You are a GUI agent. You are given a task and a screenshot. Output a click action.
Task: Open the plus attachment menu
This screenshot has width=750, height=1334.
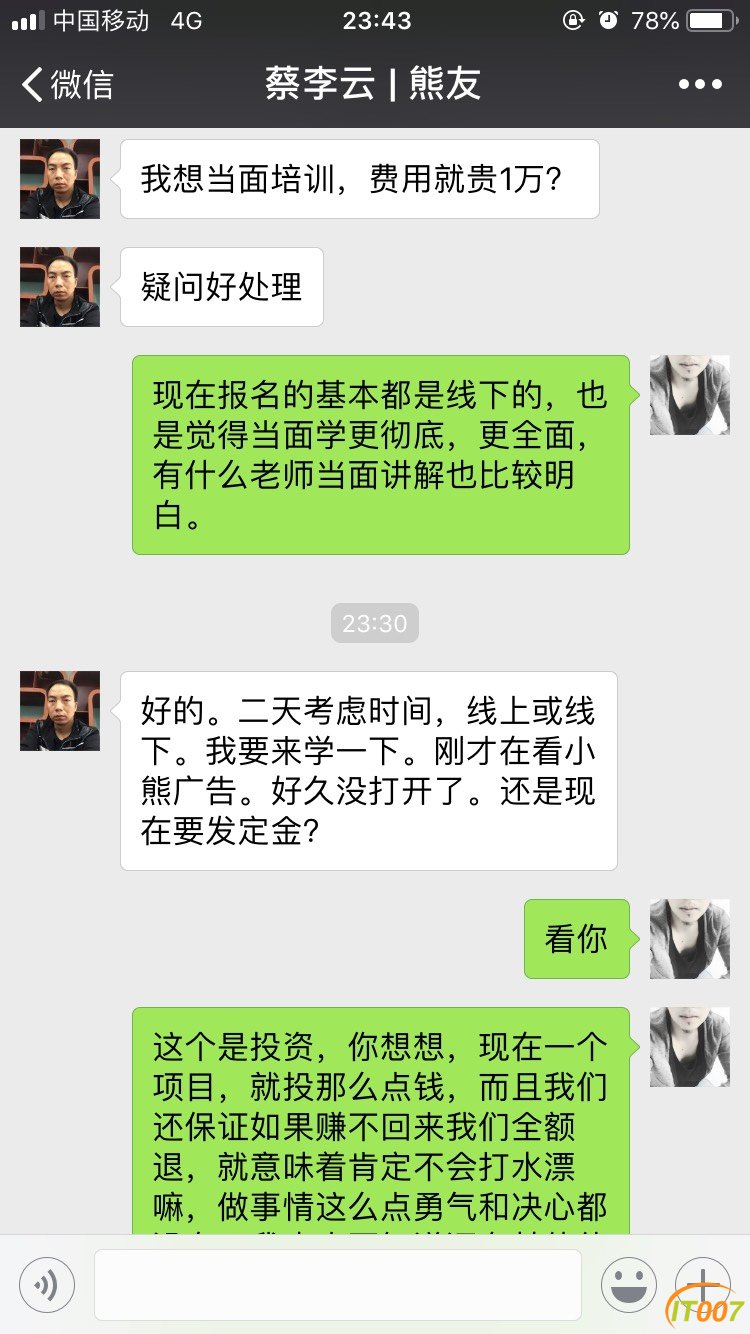[x=702, y=1285]
